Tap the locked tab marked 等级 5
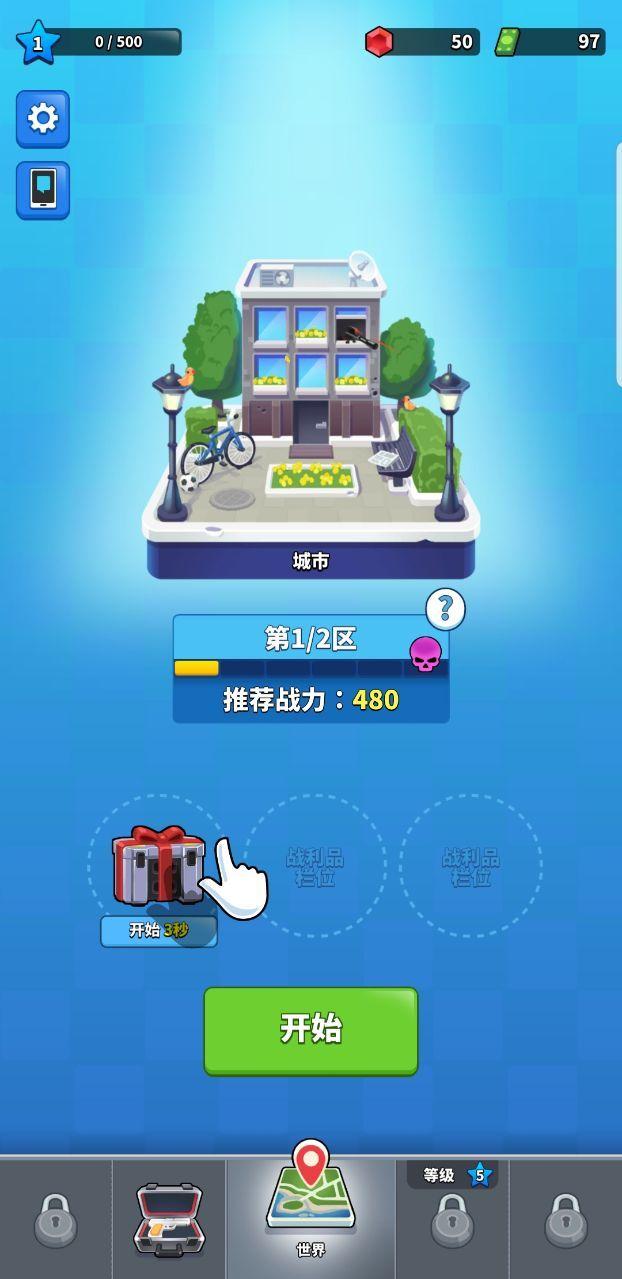Viewport: 622px width, 1279px height. coord(452,1217)
